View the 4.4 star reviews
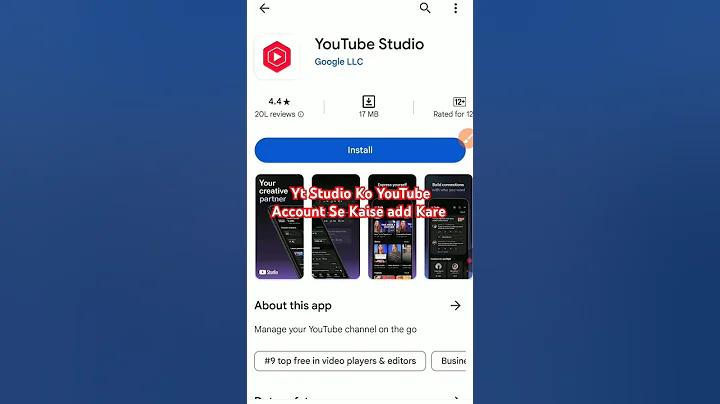This screenshot has width=720, height=404. coord(279,107)
